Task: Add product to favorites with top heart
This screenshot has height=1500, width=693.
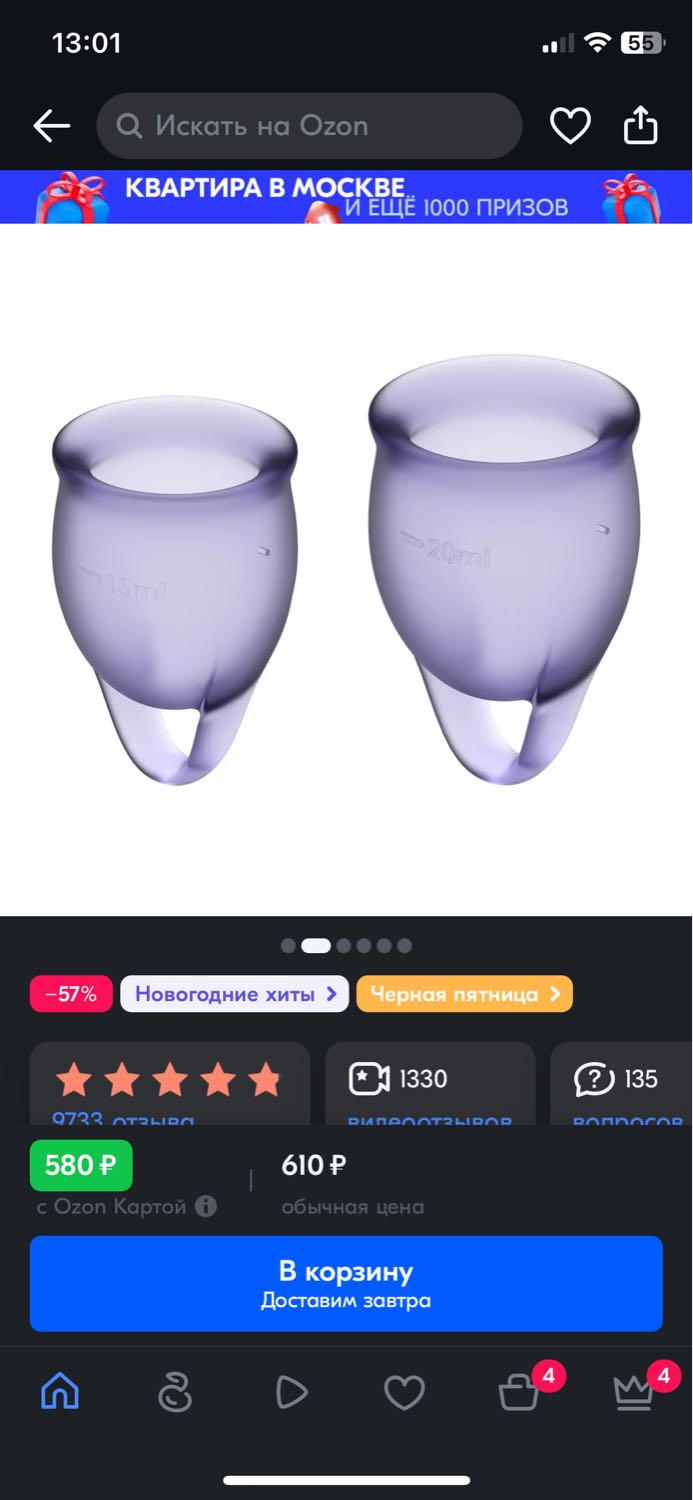Action: (570, 126)
